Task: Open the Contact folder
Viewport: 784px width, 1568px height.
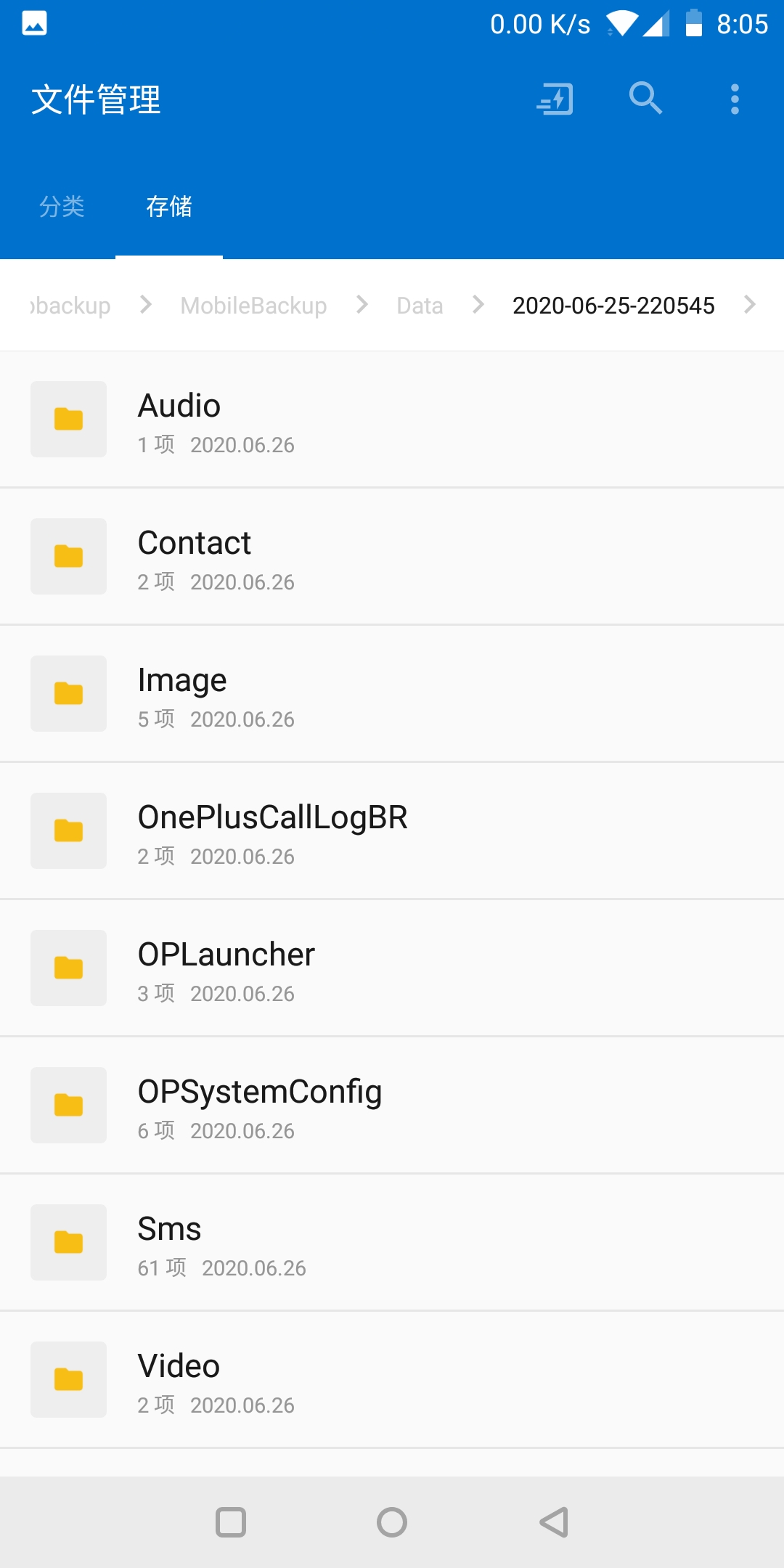Action: (x=392, y=557)
